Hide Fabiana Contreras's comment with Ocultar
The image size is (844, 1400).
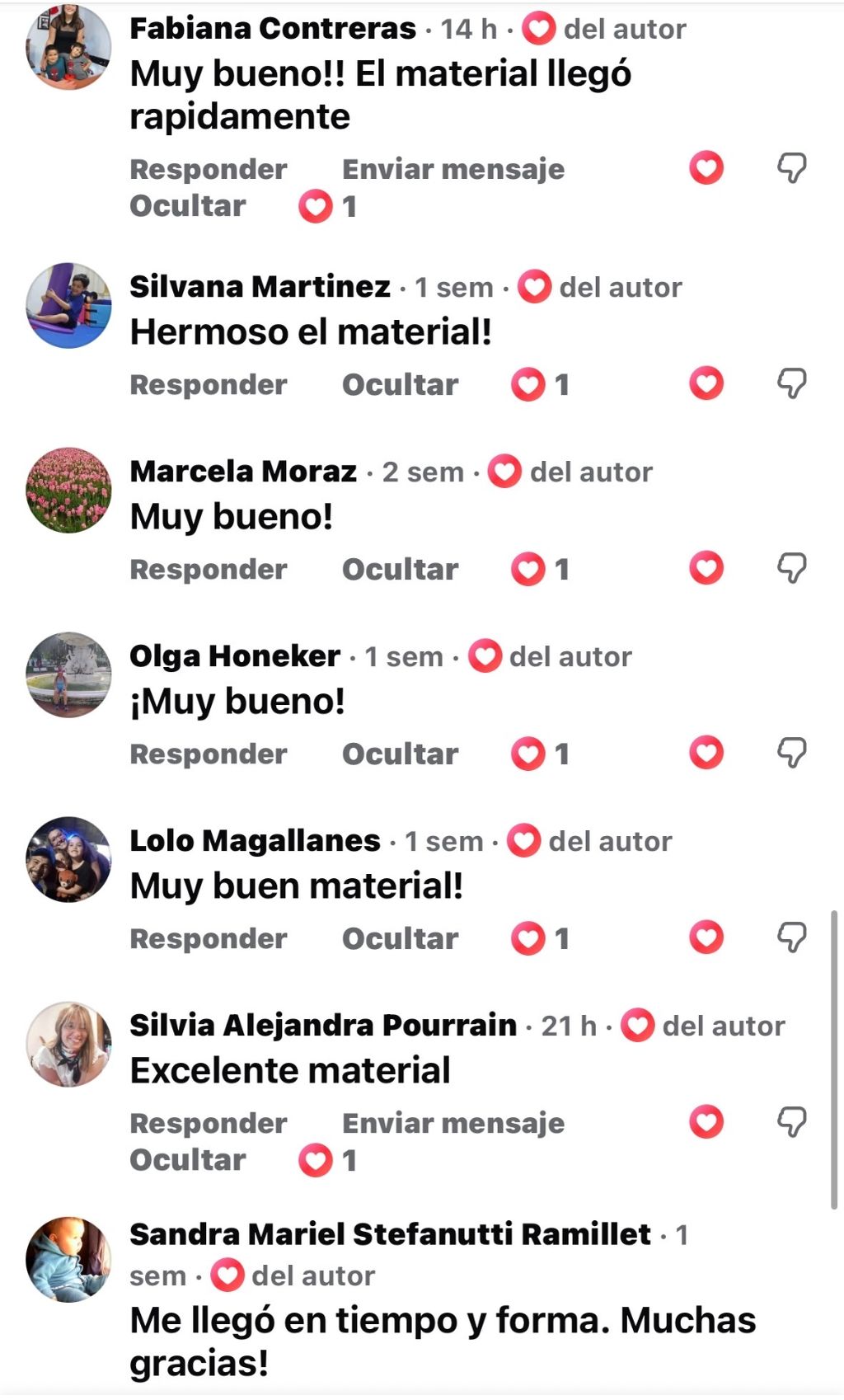[x=188, y=205]
